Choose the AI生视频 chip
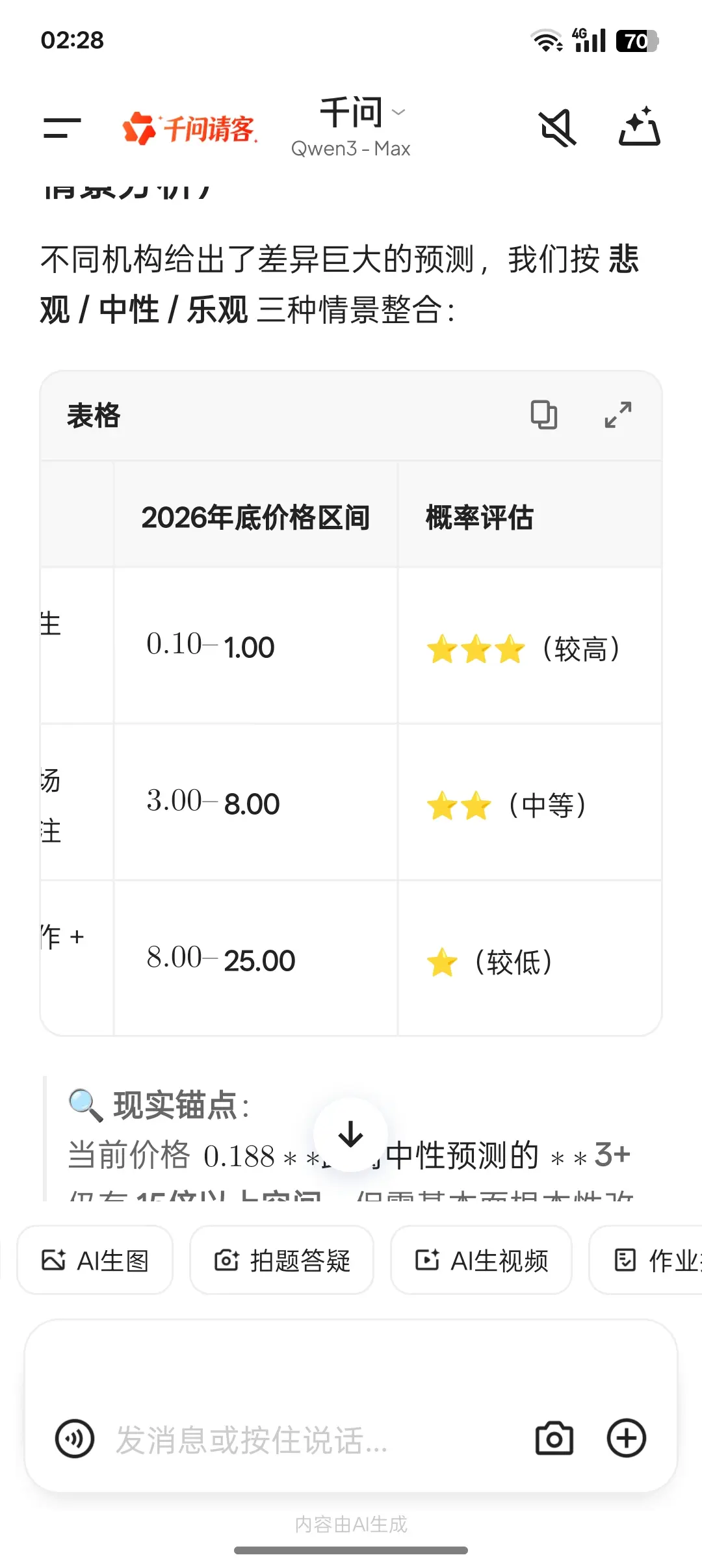The image size is (702, 1568). point(482,1260)
